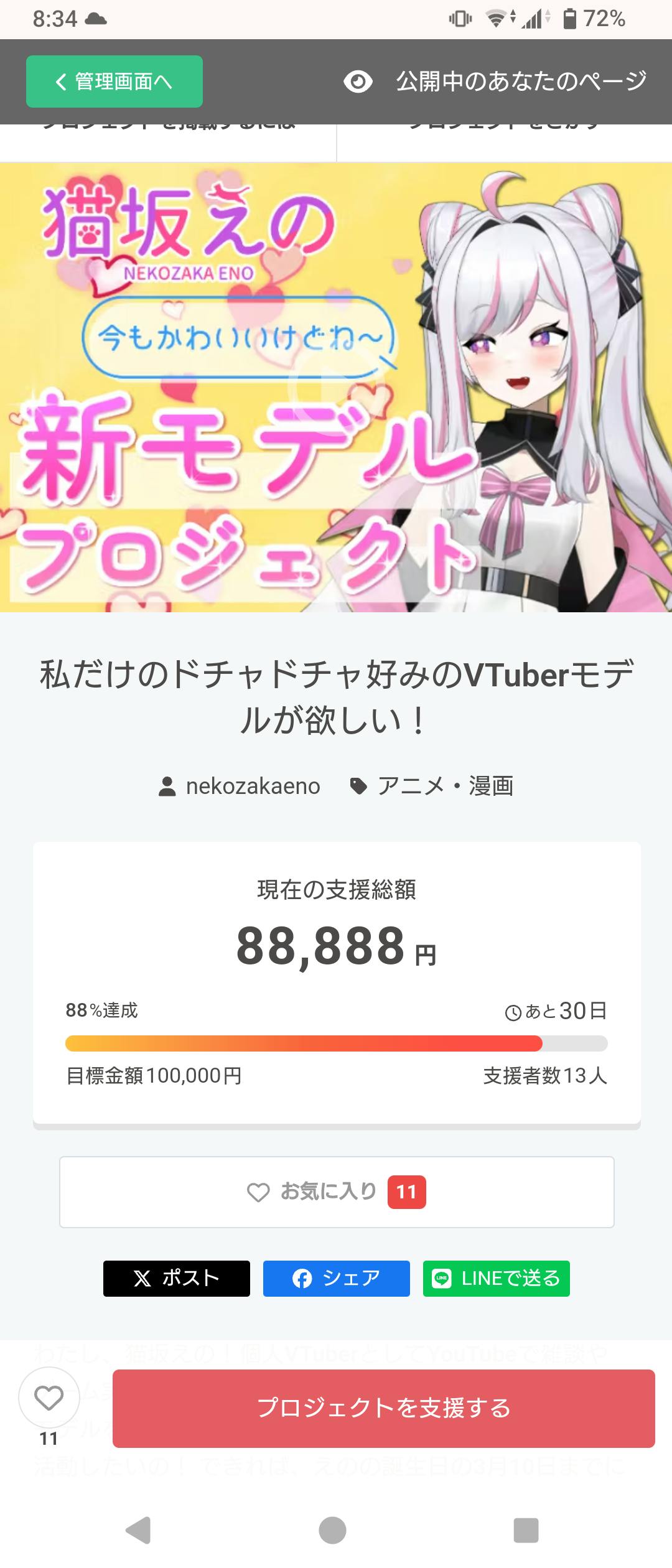
Task: Tap プロジェクトを支援する to back the project
Action: tap(384, 1409)
